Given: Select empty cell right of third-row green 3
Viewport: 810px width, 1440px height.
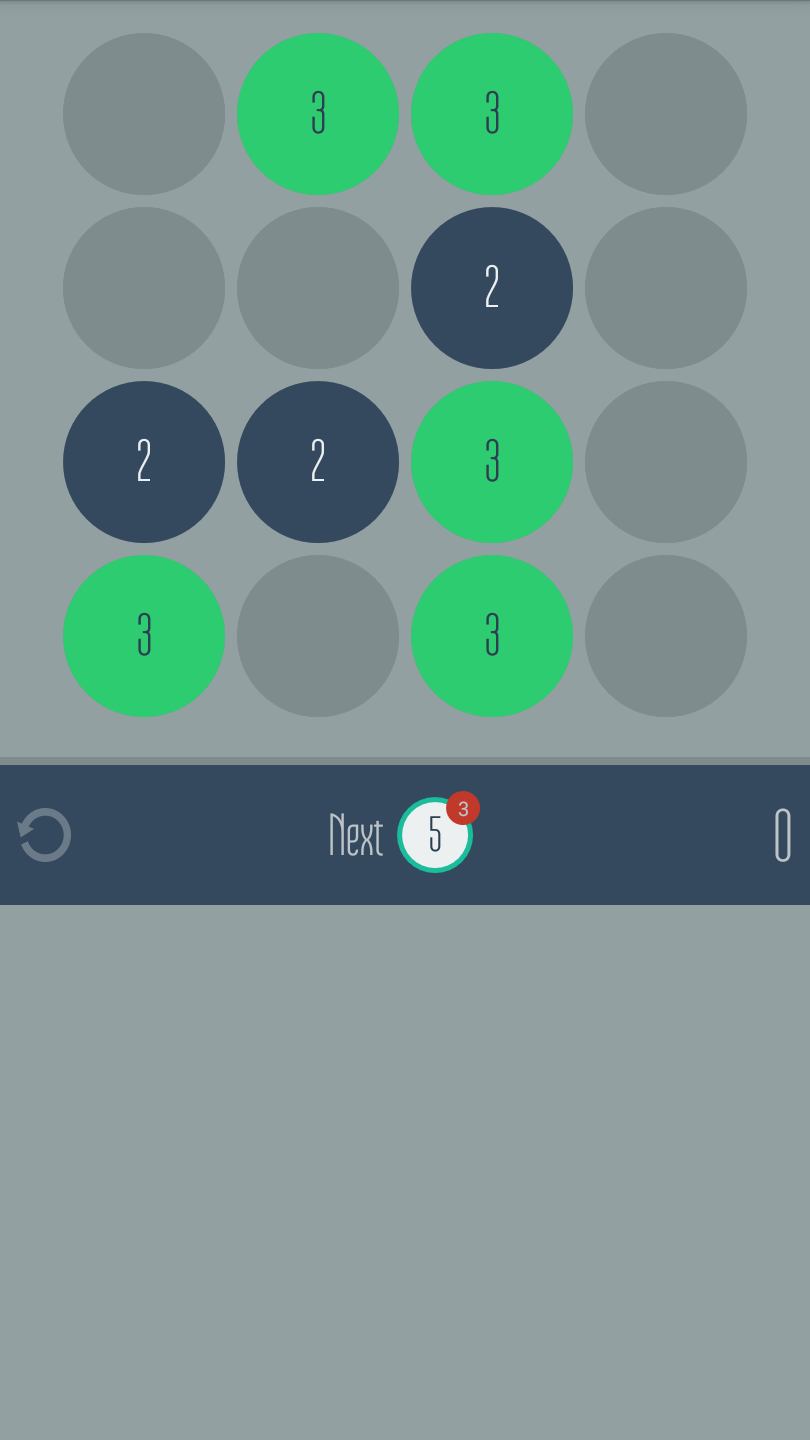Looking at the screenshot, I should (x=666, y=462).
